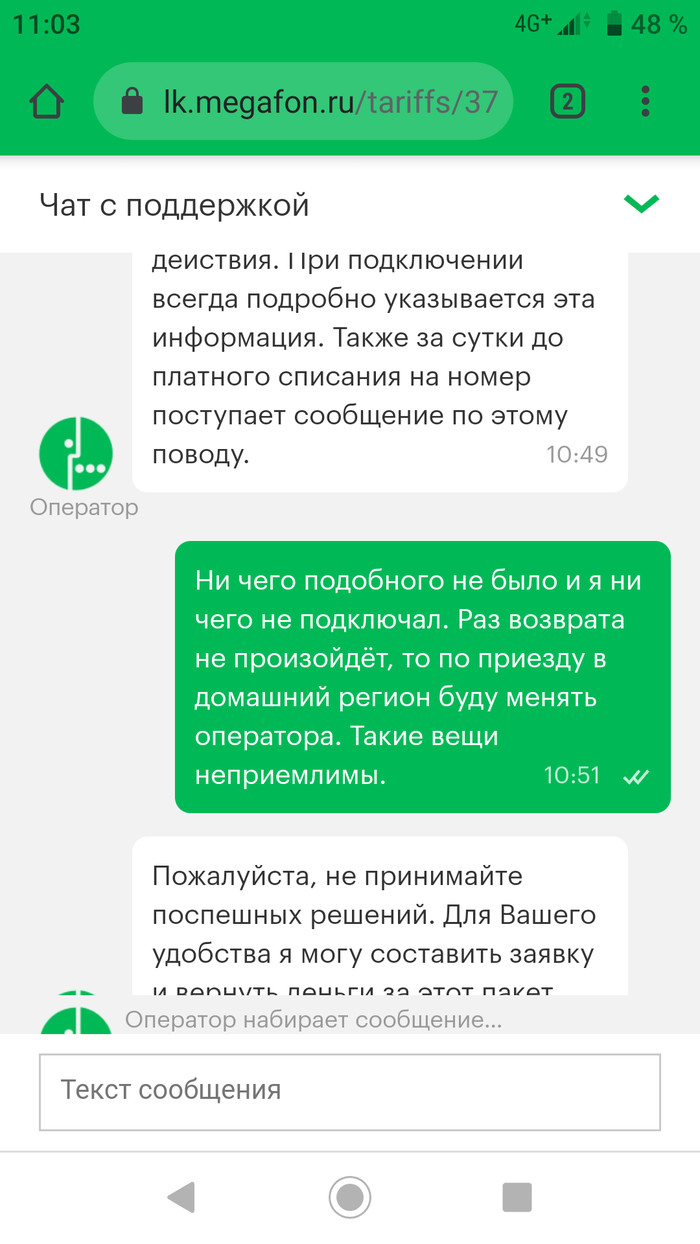The image size is (700, 1244).
Task: Open the browser overflow menu
Action: tap(646, 101)
